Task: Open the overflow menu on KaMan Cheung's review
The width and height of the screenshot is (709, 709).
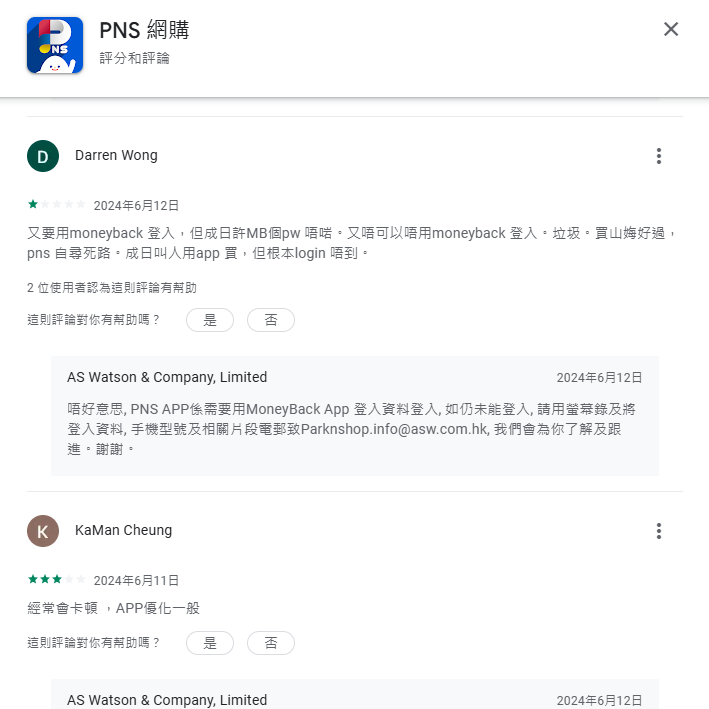Action: 658,531
